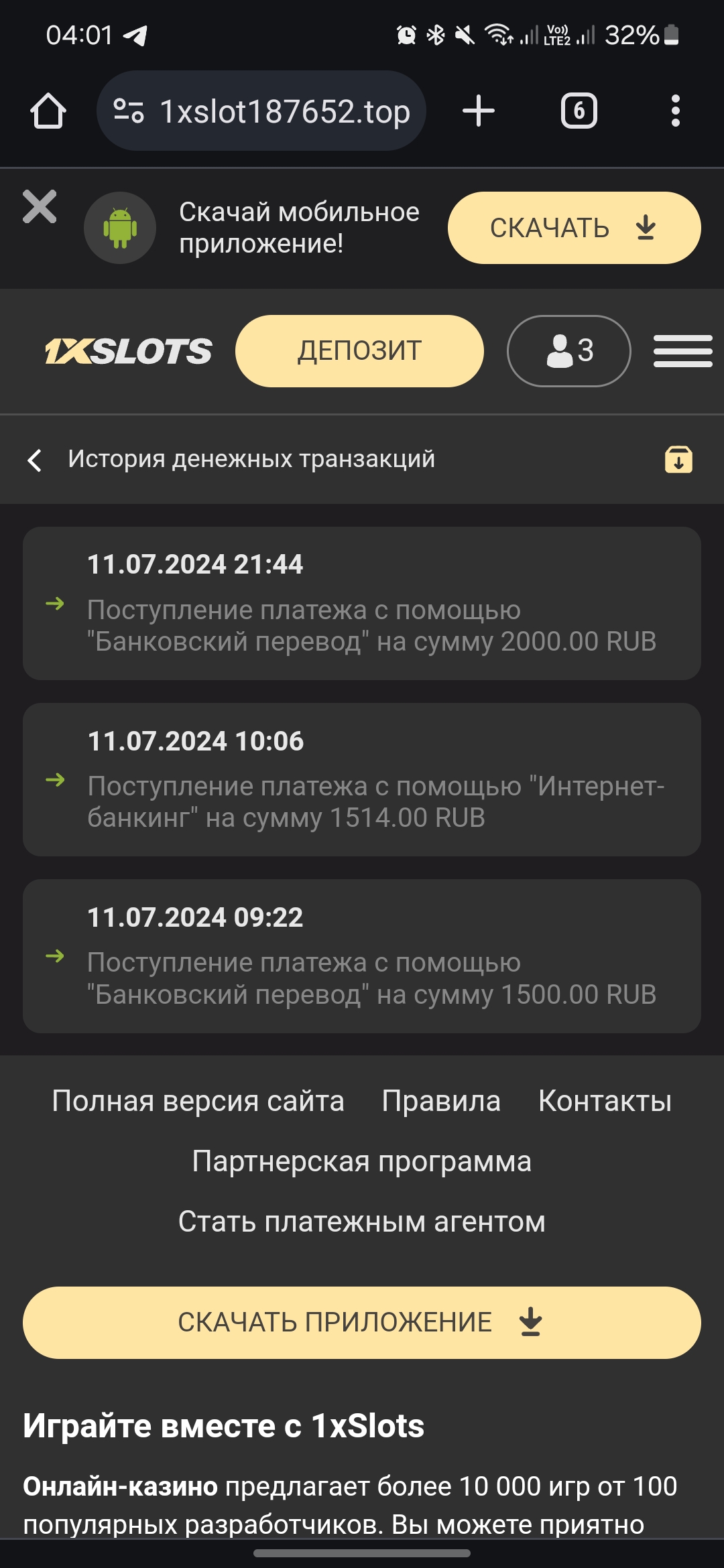This screenshot has height=1568, width=724.
Task: Tap СКАЧАТЬ ПРИЛОЖЕНИЕ button
Action: (x=362, y=1322)
